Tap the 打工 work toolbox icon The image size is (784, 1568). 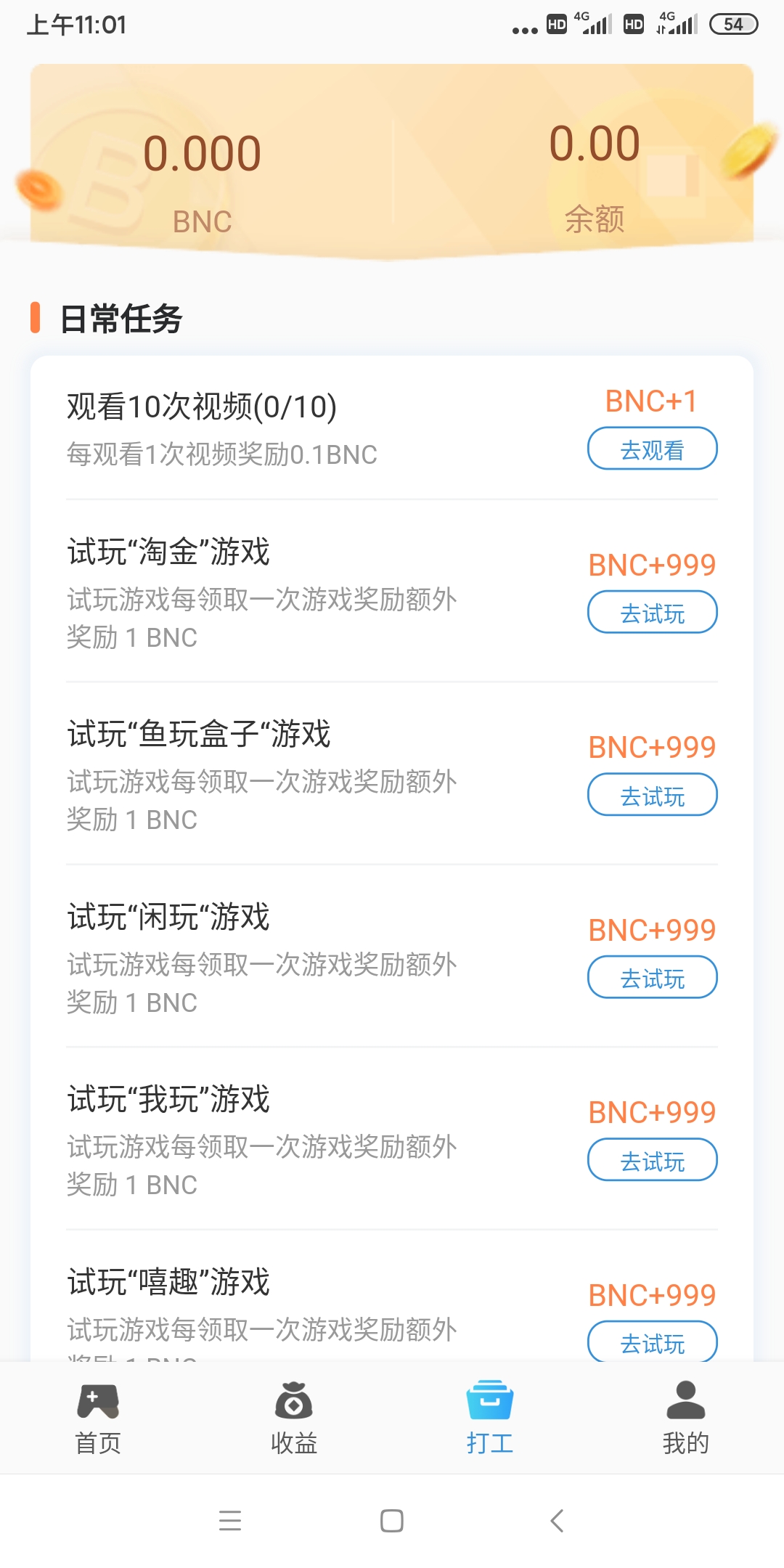point(490,1401)
